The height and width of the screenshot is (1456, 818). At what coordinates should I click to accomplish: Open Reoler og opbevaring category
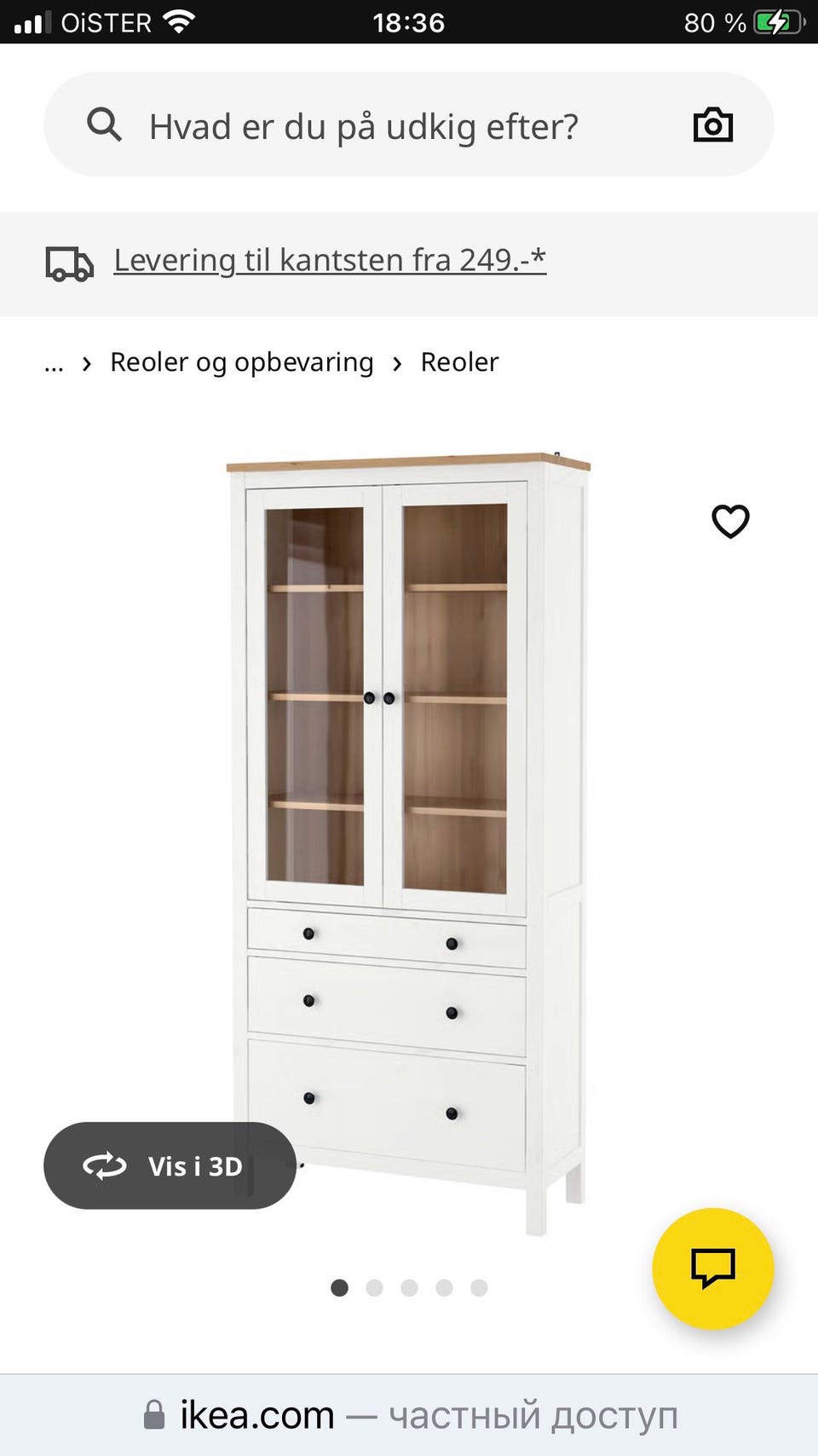[x=241, y=361]
